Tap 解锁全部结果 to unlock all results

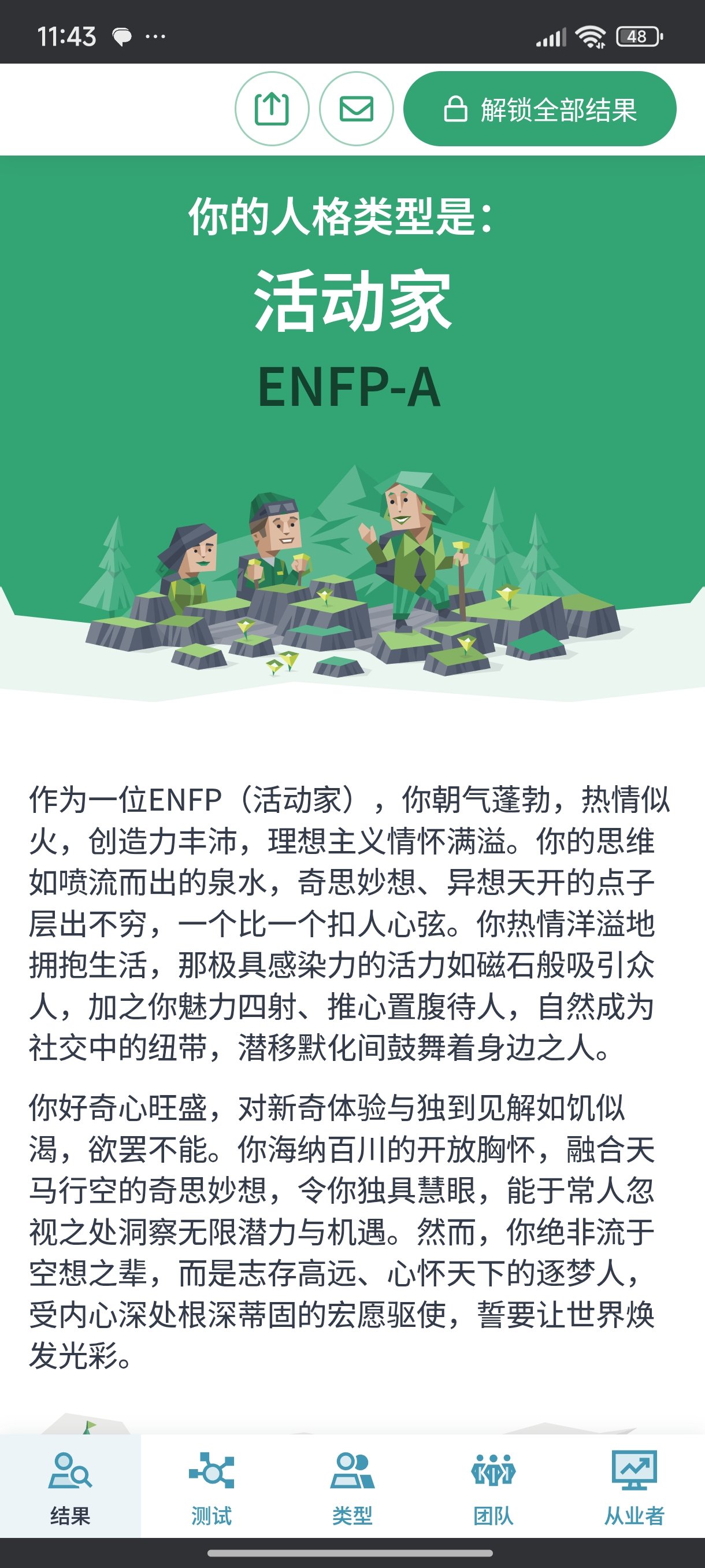coord(540,109)
